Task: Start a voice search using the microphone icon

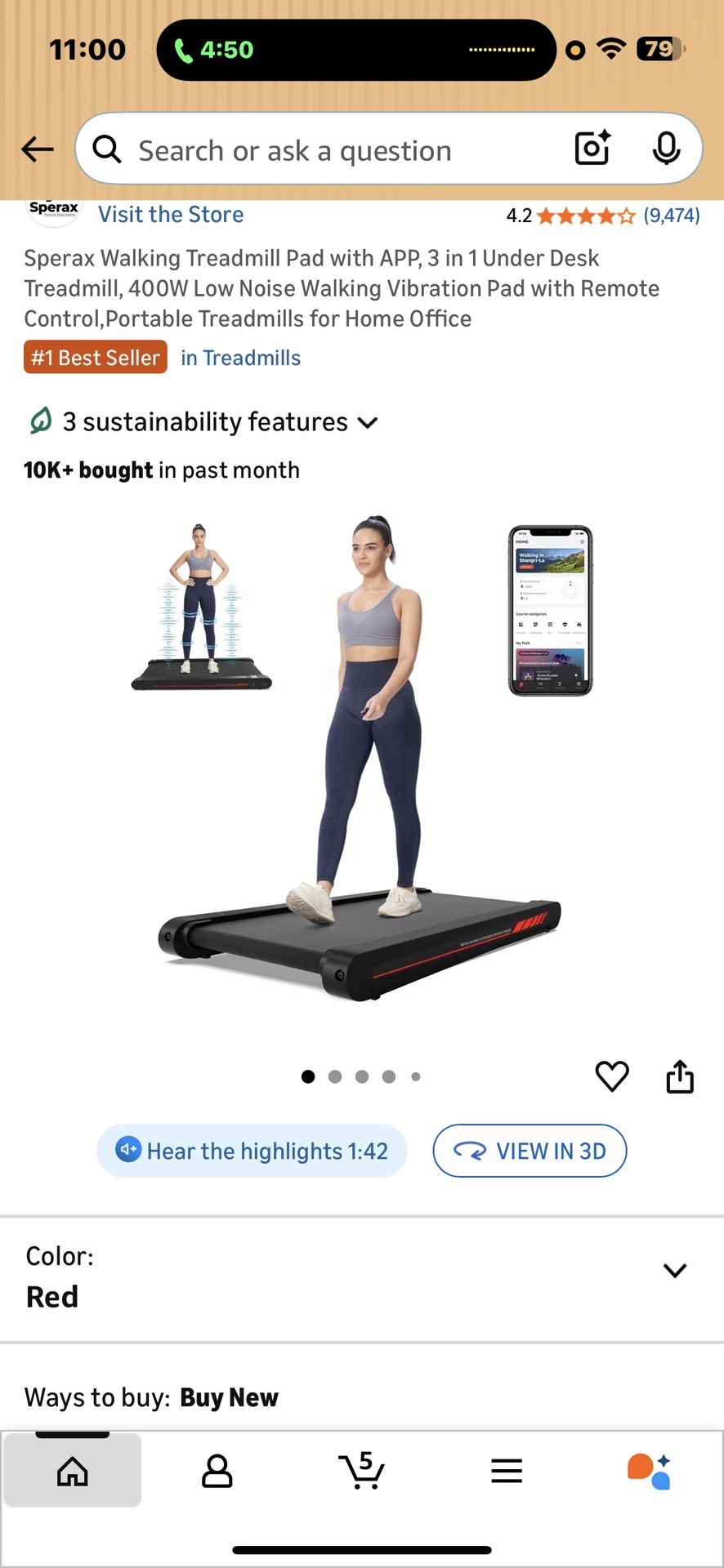Action: (x=668, y=149)
